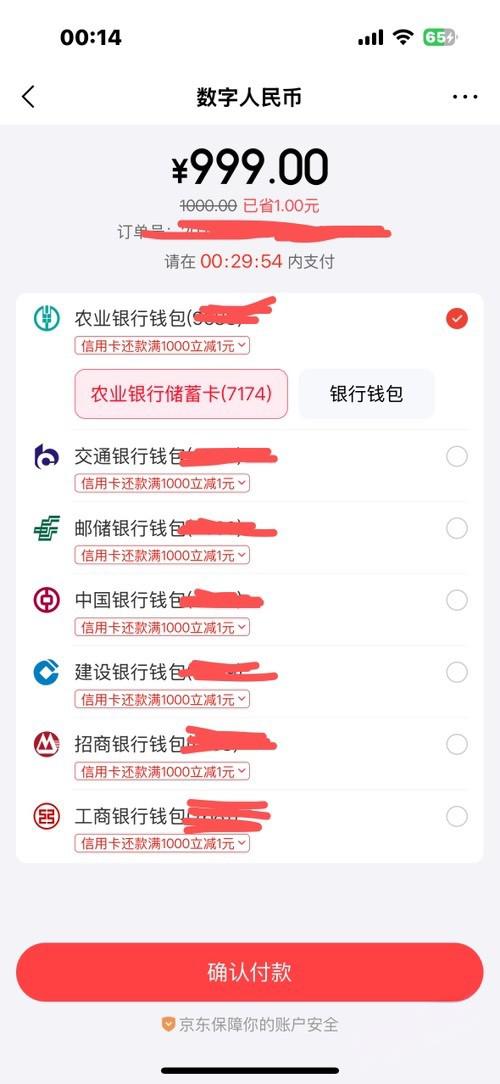Select the 交通银行钱包 radio button

(x=456, y=457)
